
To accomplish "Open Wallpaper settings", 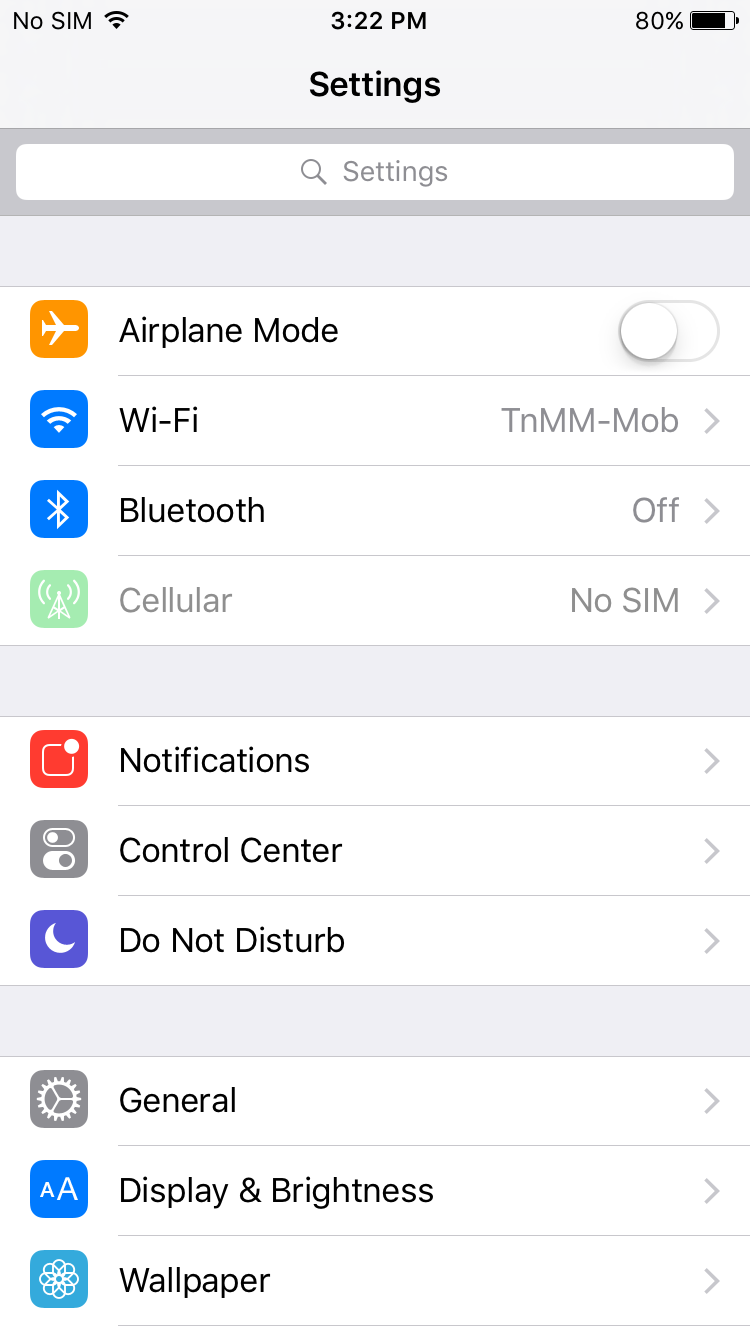I will click(x=375, y=1281).
